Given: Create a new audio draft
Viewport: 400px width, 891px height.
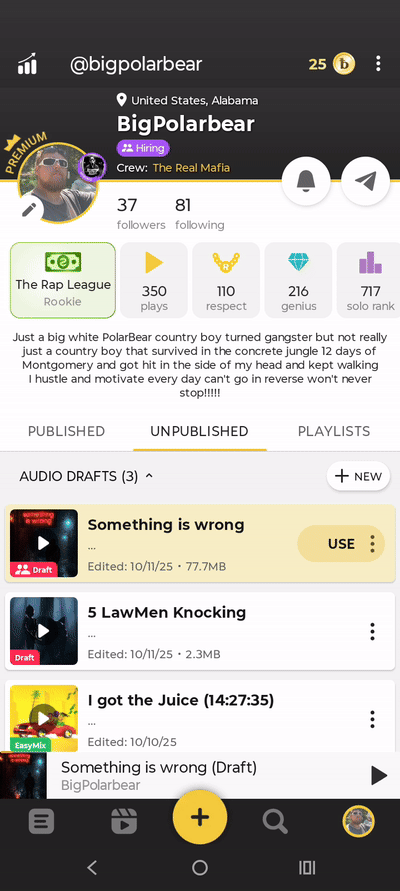Looking at the screenshot, I should click(358, 476).
